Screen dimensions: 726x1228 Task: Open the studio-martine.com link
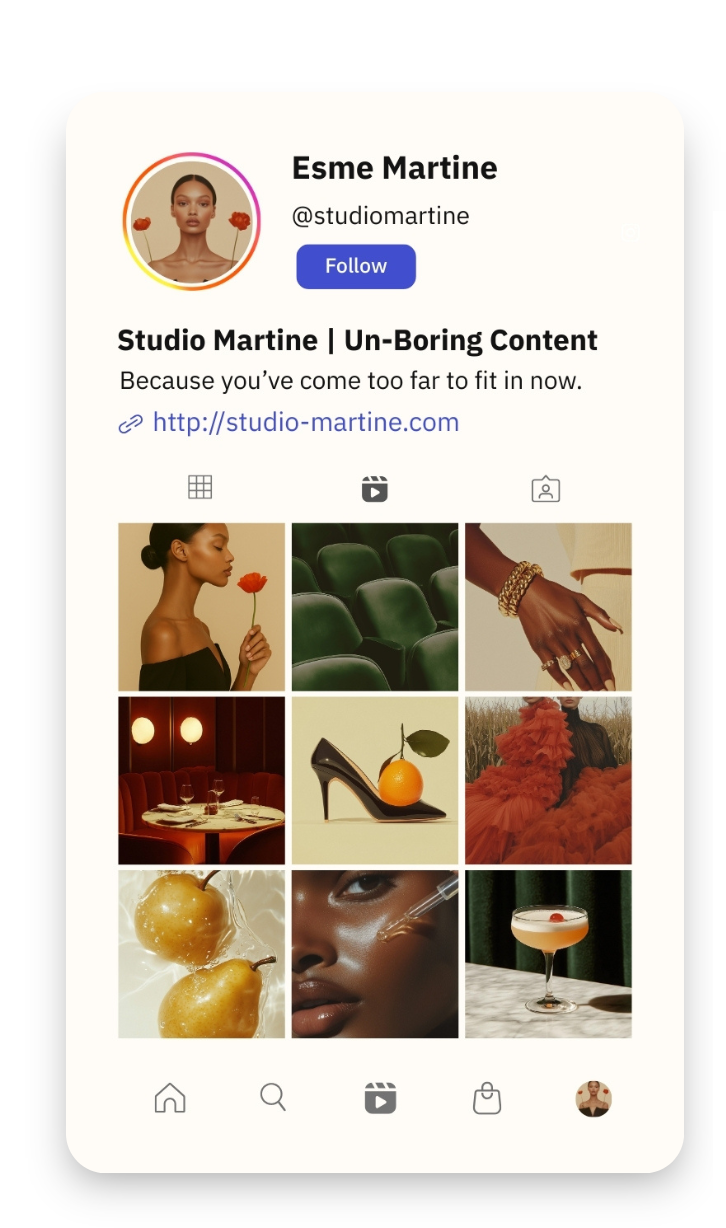click(x=305, y=422)
